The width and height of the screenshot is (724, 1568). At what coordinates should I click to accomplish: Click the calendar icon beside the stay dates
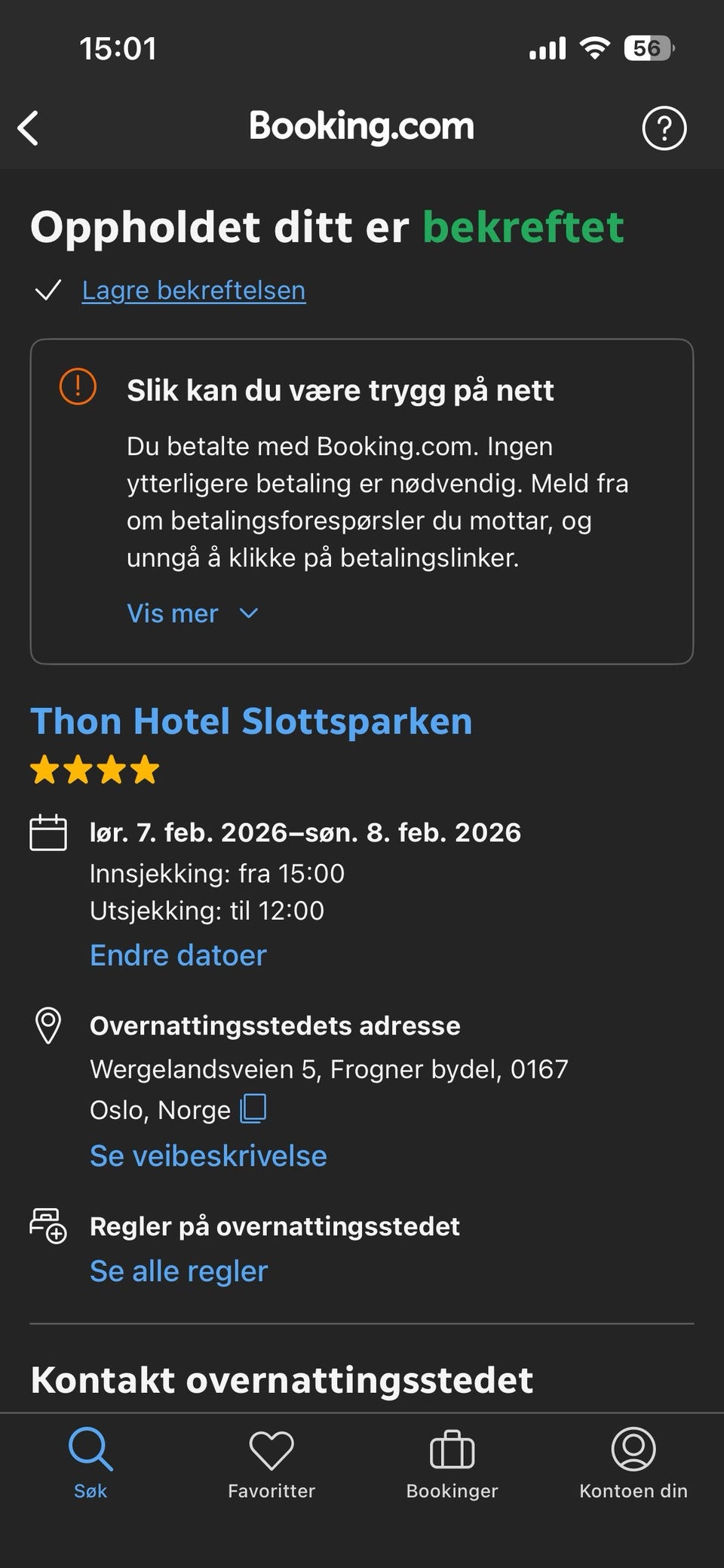point(48,833)
